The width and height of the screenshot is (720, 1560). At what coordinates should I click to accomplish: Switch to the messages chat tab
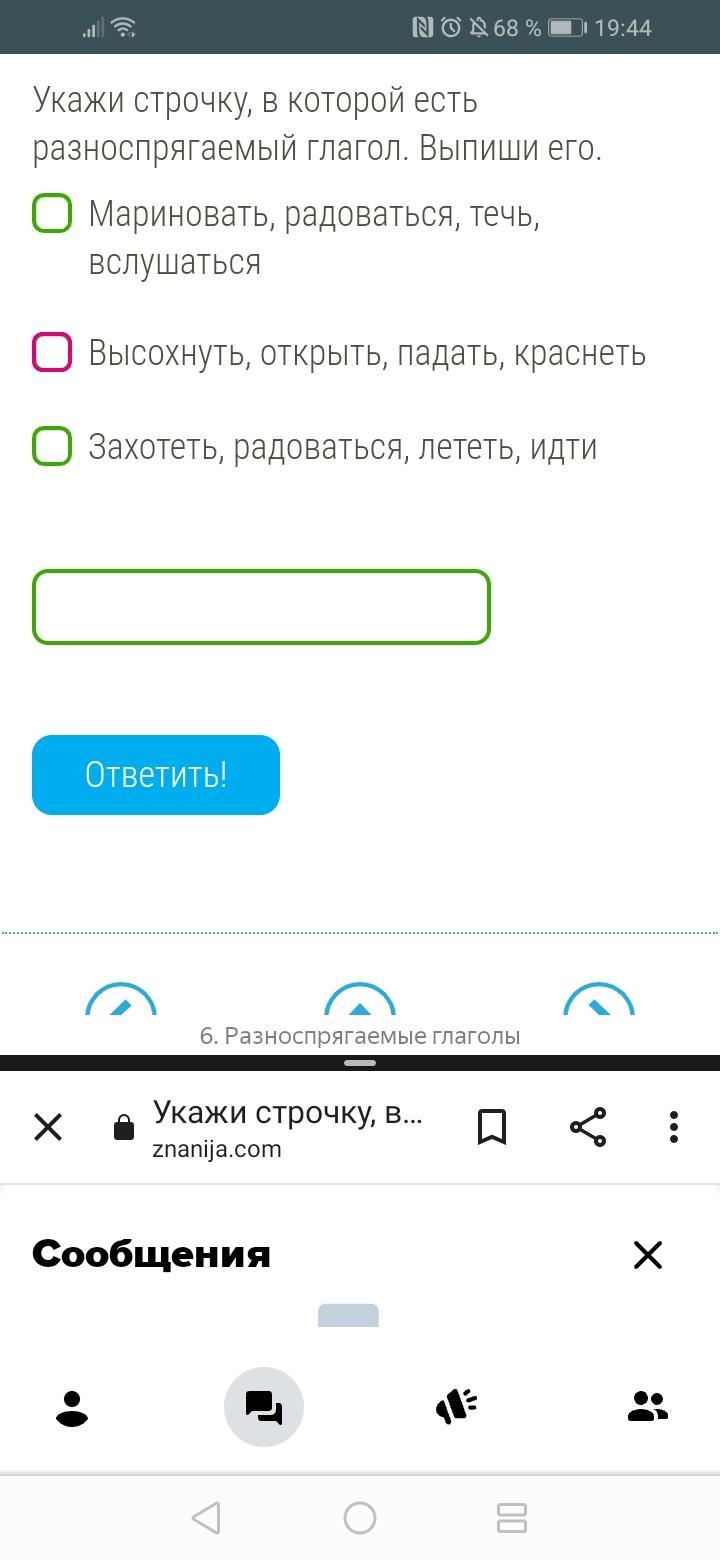[264, 1407]
